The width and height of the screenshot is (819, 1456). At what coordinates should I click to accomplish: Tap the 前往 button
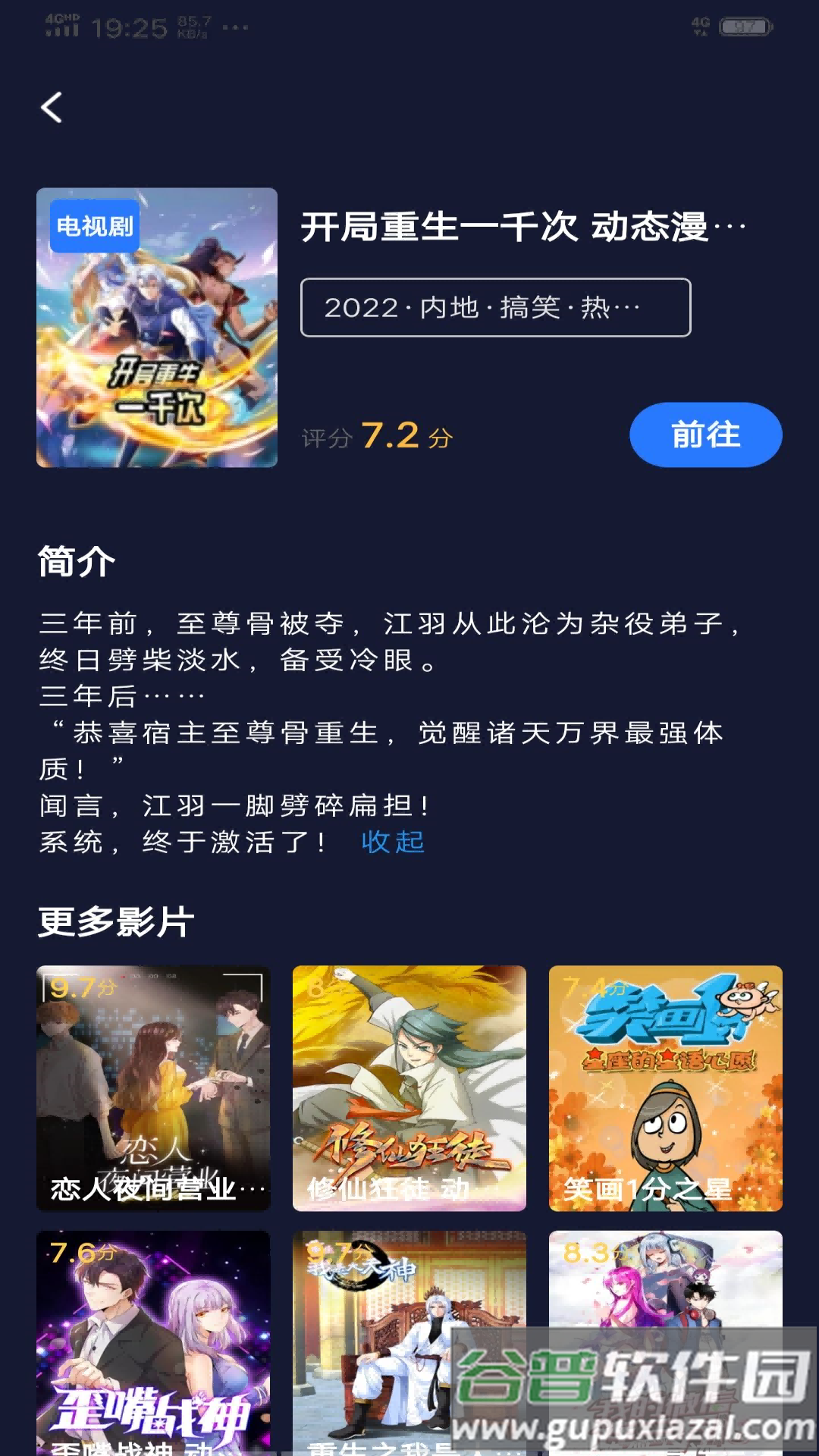705,435
